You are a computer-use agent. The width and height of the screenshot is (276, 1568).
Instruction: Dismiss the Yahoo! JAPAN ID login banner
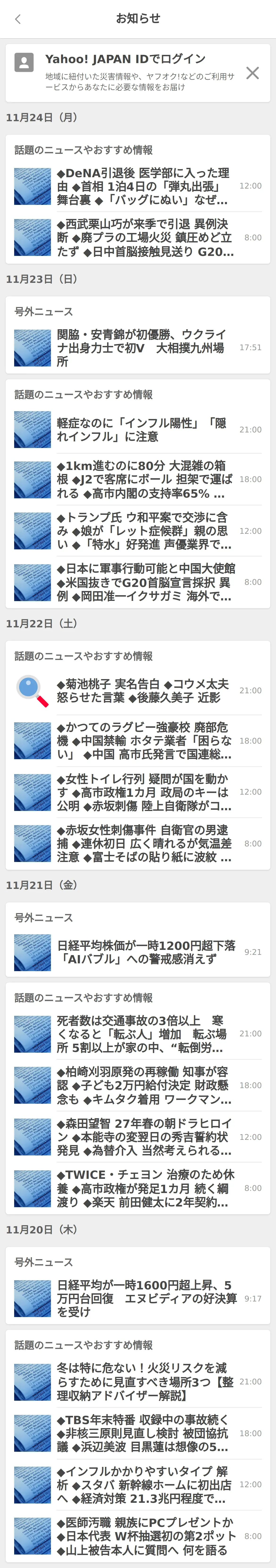coord(252,73)
